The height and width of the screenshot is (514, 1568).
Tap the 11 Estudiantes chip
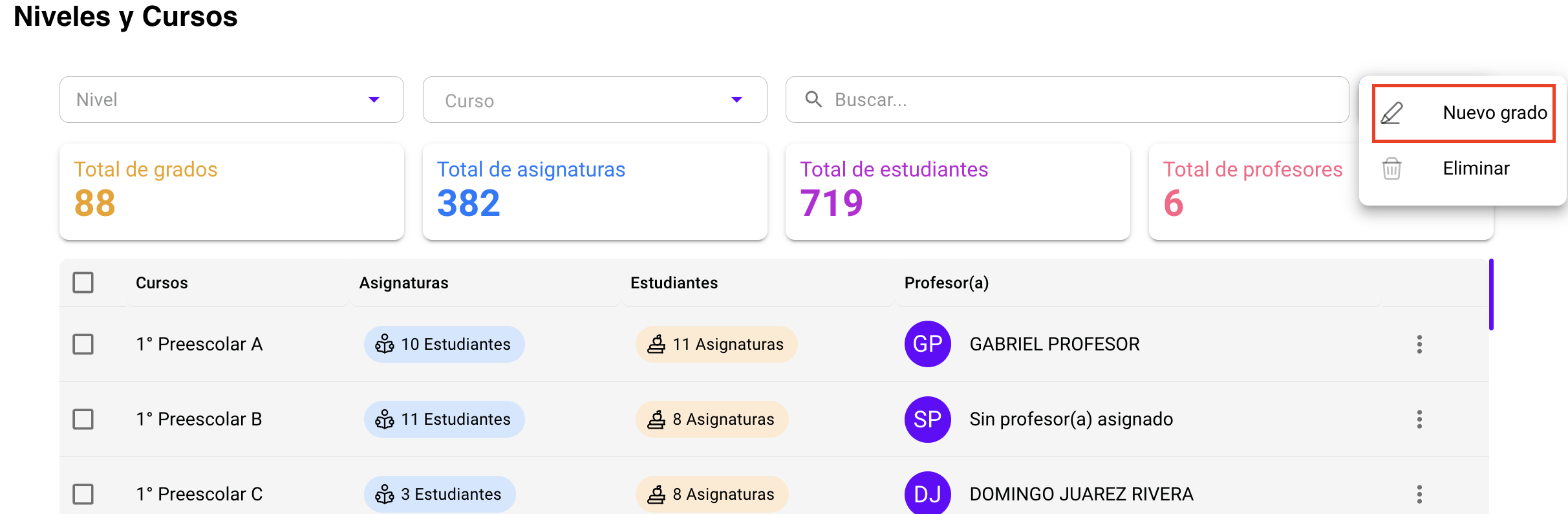click(x=444, y=419)
